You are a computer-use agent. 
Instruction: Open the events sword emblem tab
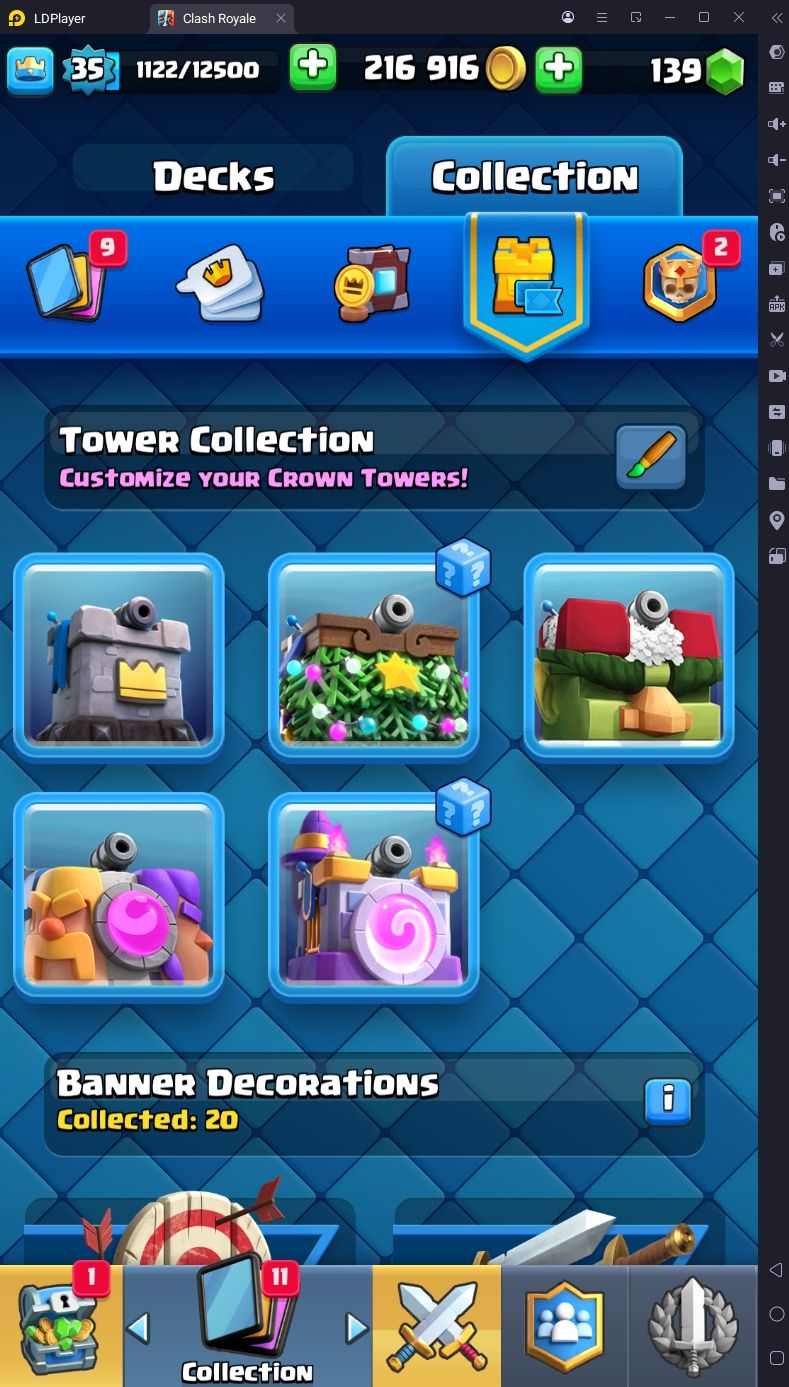pos(693,1326)
